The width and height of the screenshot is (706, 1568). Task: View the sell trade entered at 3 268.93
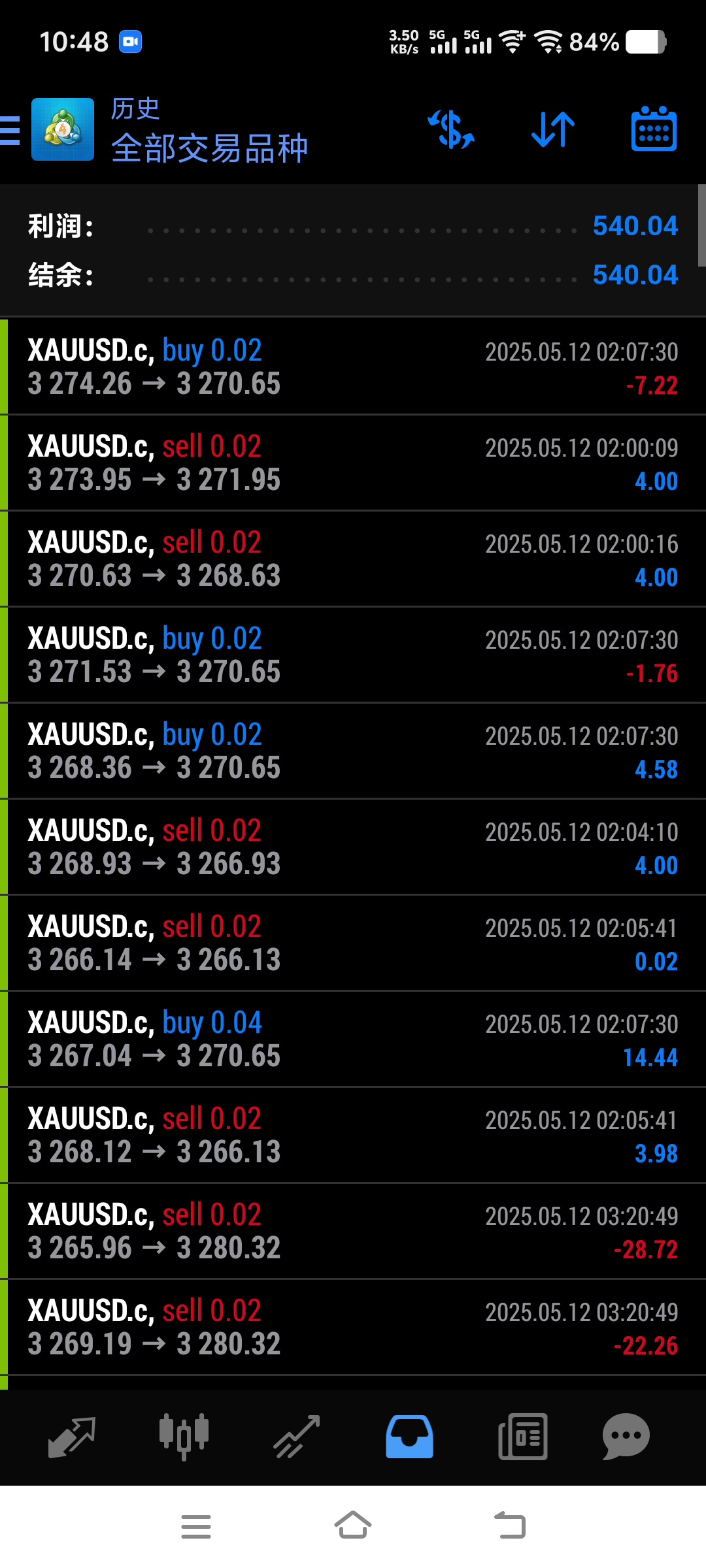[353, 847]
